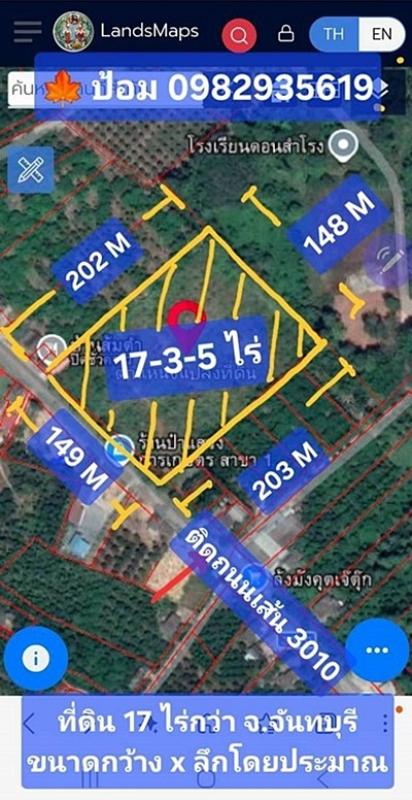
Task: Open the lock icon in header
Action: click(x=286, y=34)
